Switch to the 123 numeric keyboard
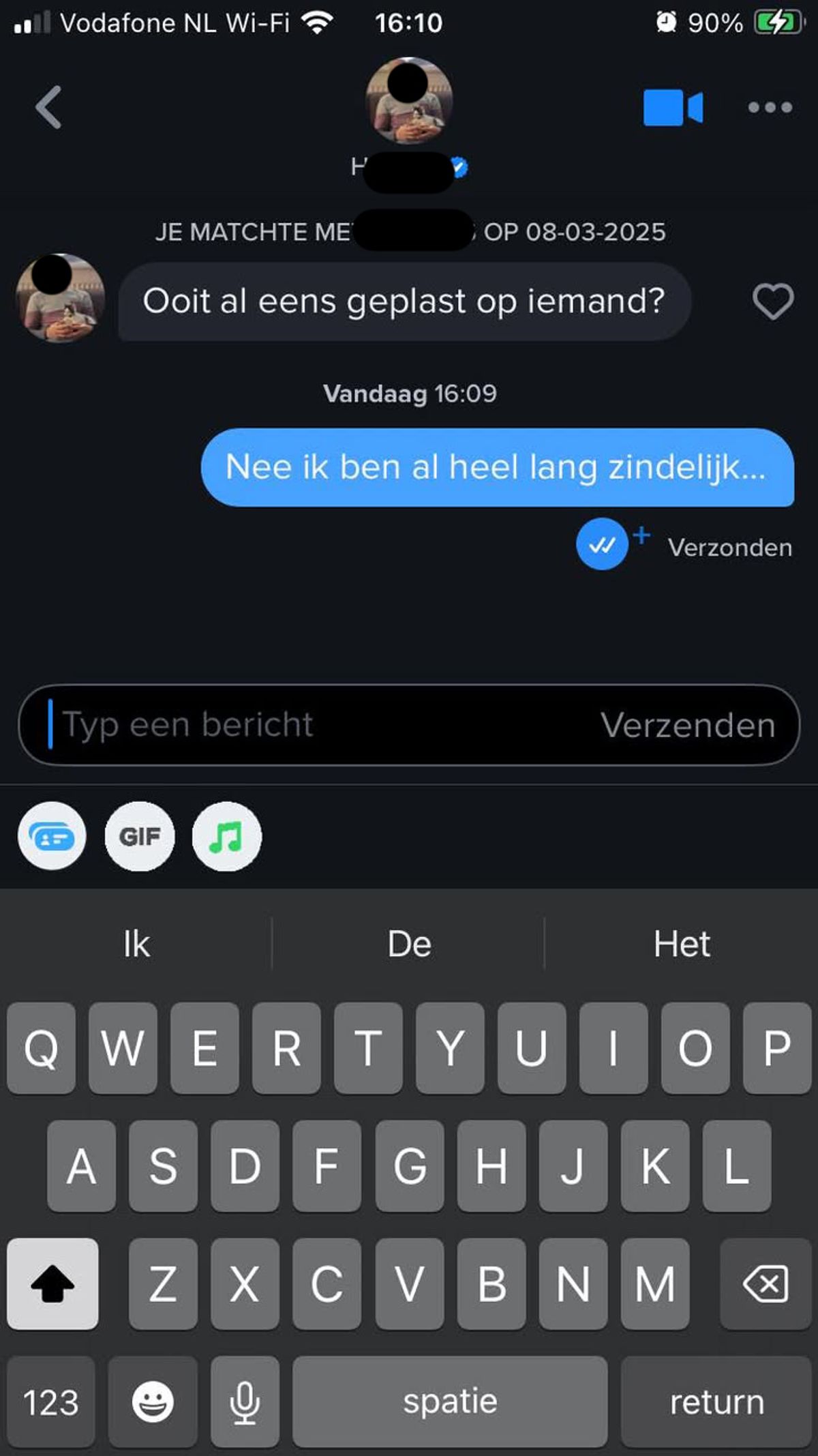Image resolution: width=818 pixels, height=1456 pixels. pos(51,1402)
